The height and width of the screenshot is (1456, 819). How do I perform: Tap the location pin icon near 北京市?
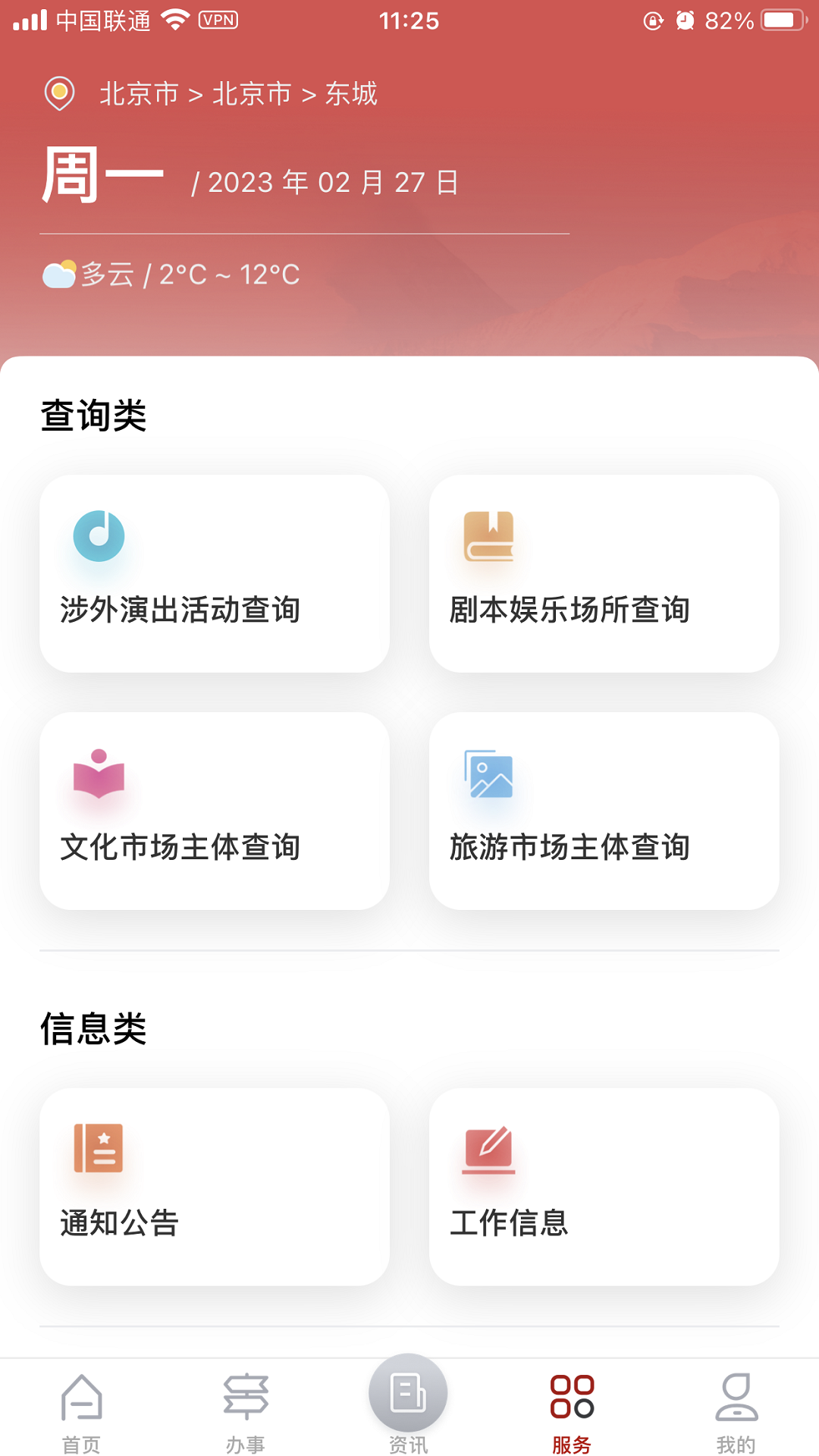pyautogui.click(x=58, y=94)
